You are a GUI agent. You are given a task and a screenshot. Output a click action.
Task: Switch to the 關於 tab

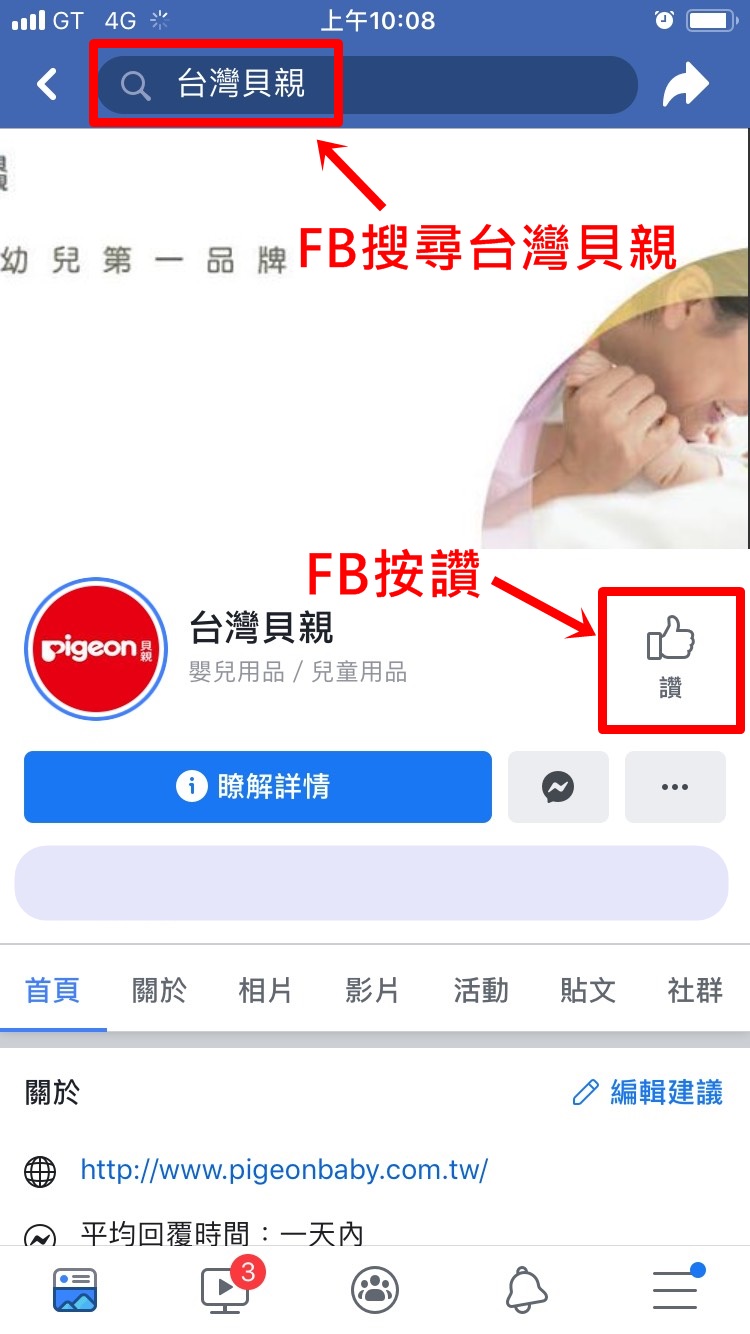tap(159, 991)
